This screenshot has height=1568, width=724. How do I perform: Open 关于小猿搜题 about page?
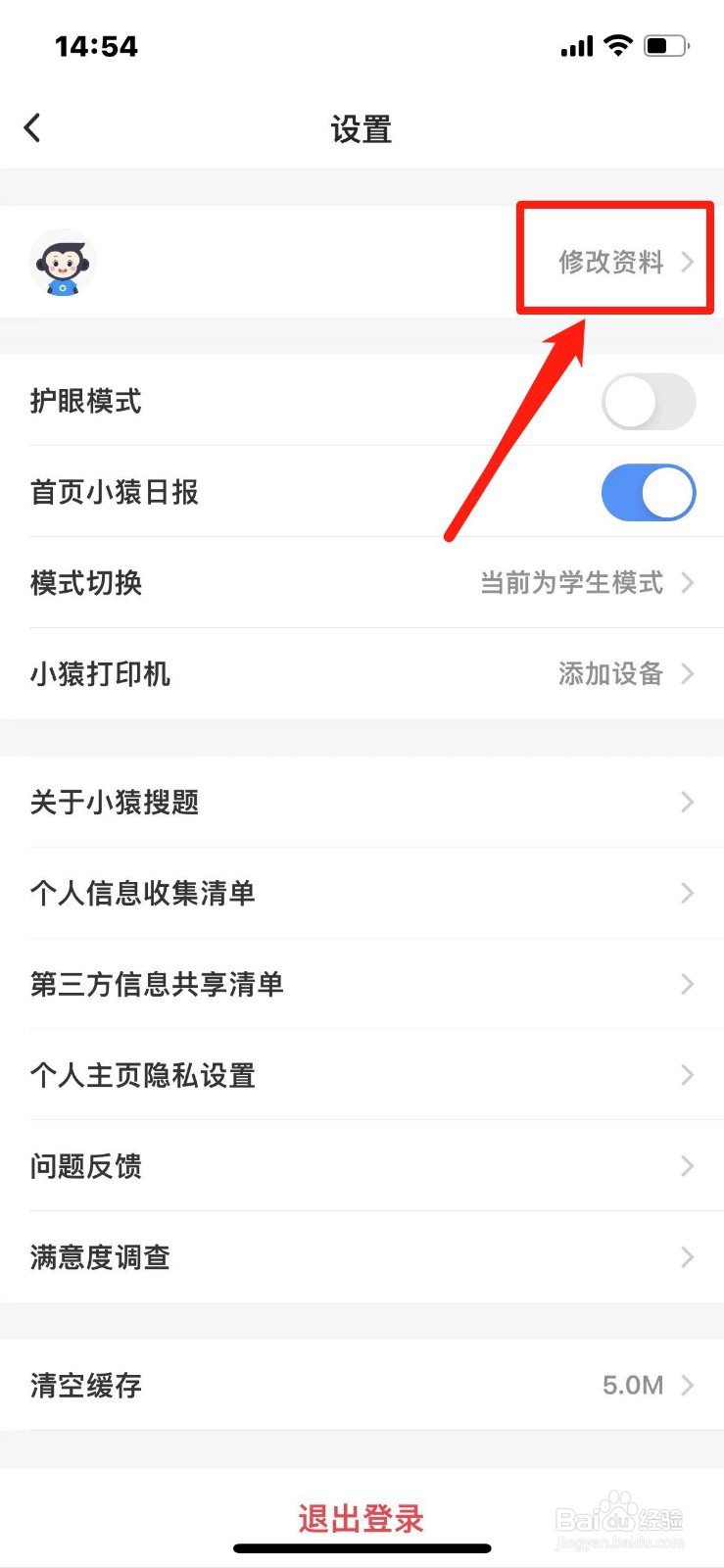(362, 802)
